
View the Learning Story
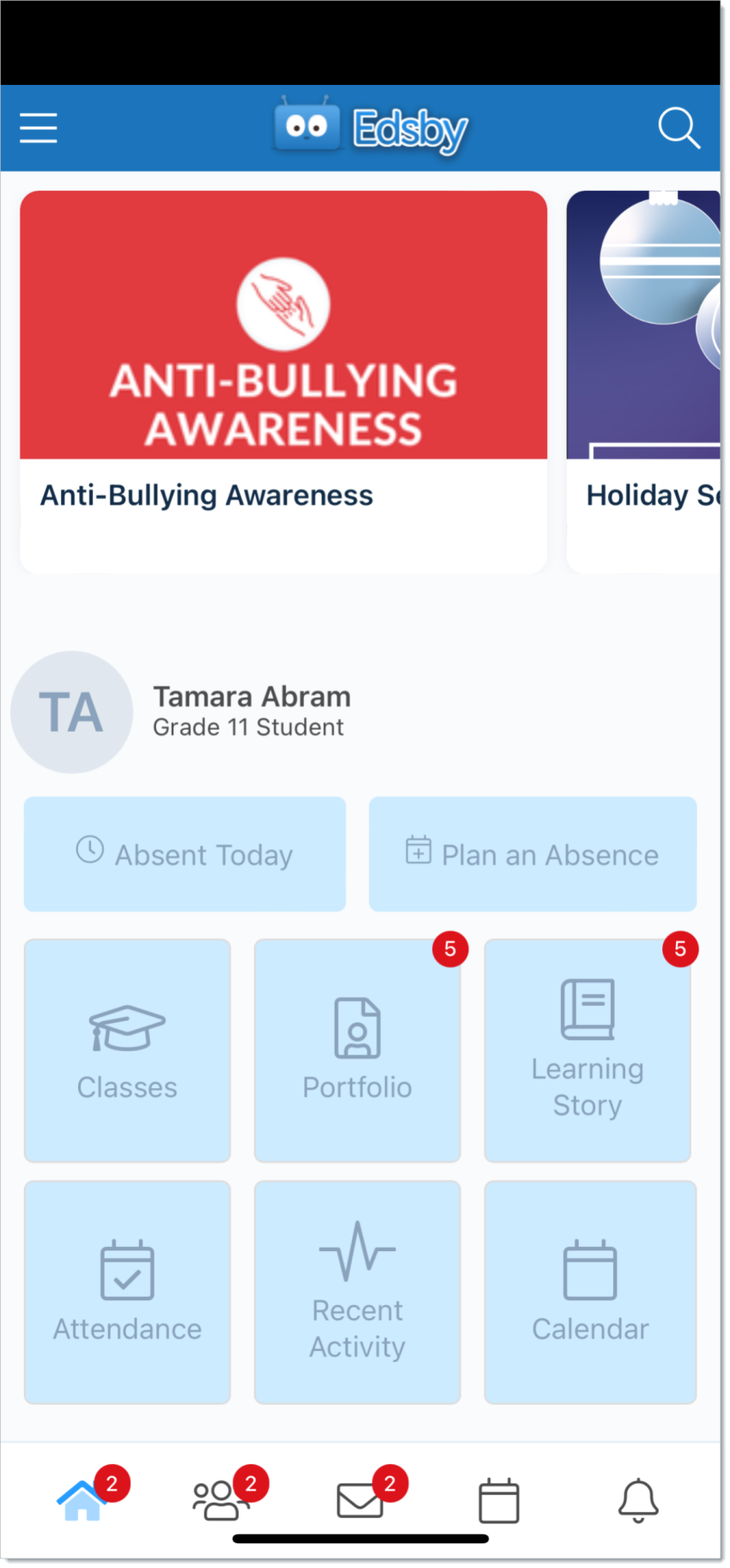point(587,1051)
